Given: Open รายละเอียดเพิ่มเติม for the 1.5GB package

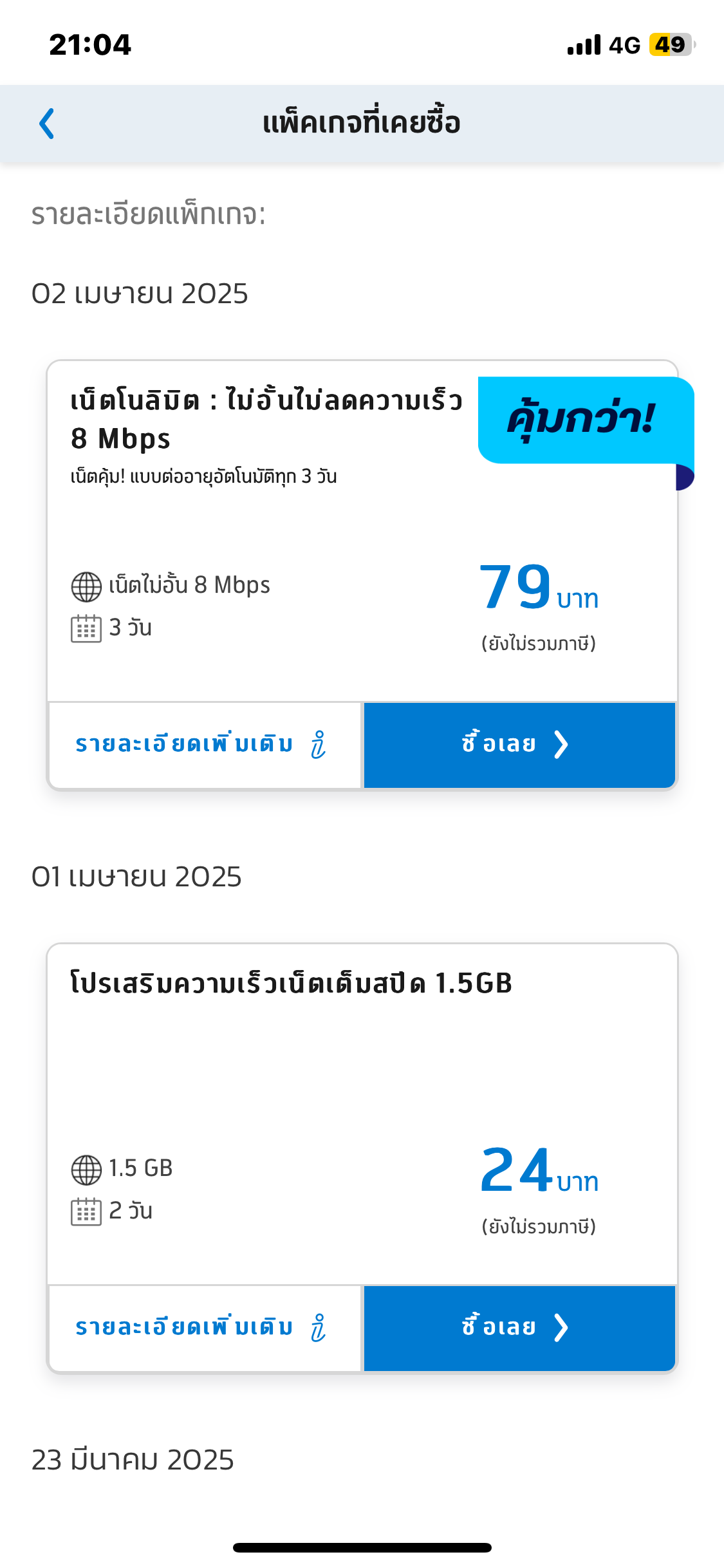Looking at the screenshot, I should pos(205,1328).
